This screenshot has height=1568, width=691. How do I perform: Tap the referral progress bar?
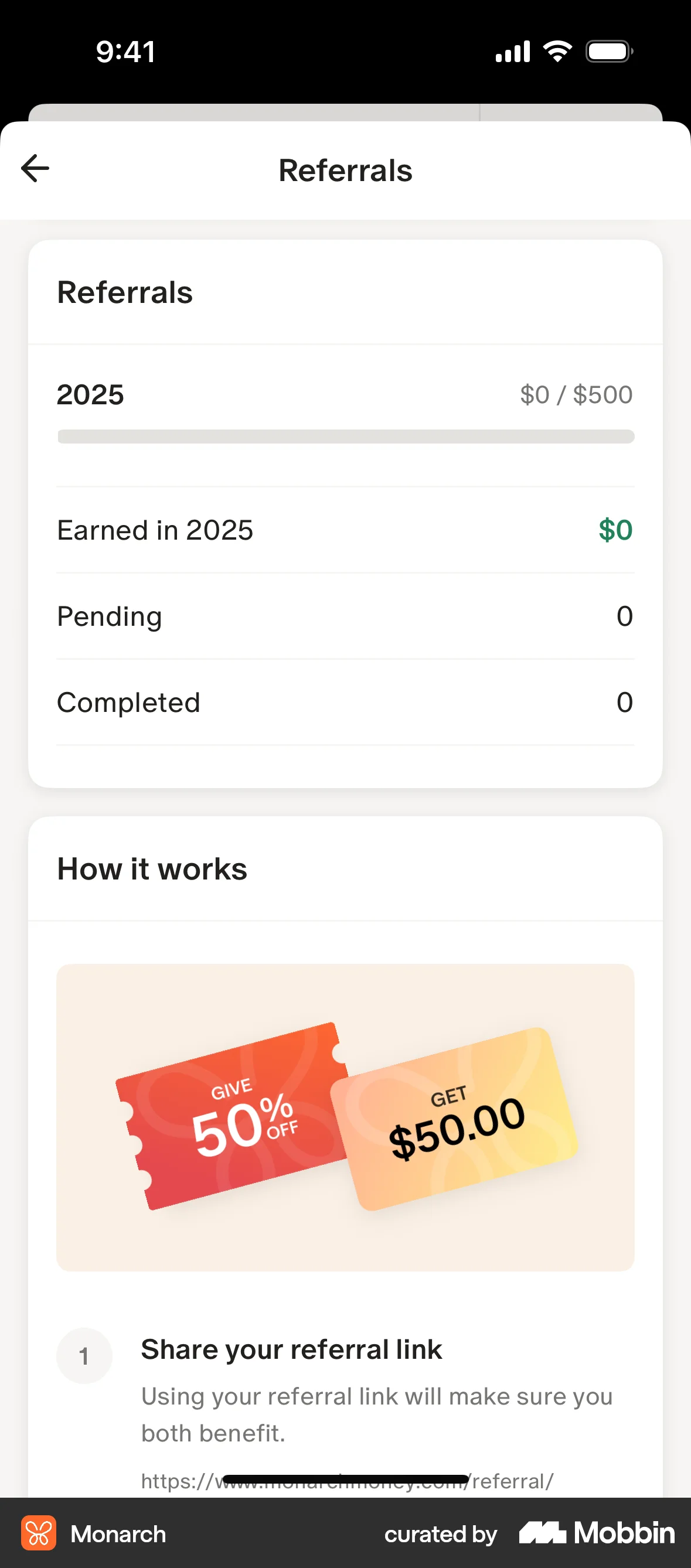click(x=345, y=436)
